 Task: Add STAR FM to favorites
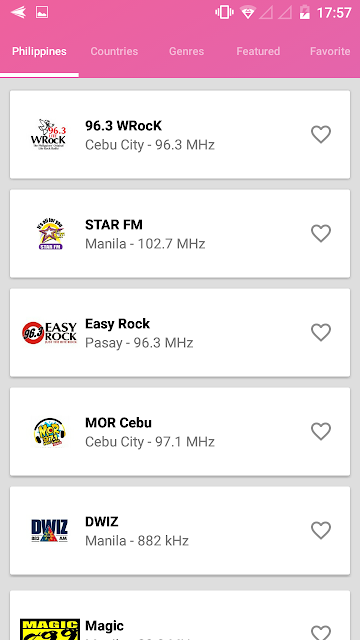coord(321,233)
